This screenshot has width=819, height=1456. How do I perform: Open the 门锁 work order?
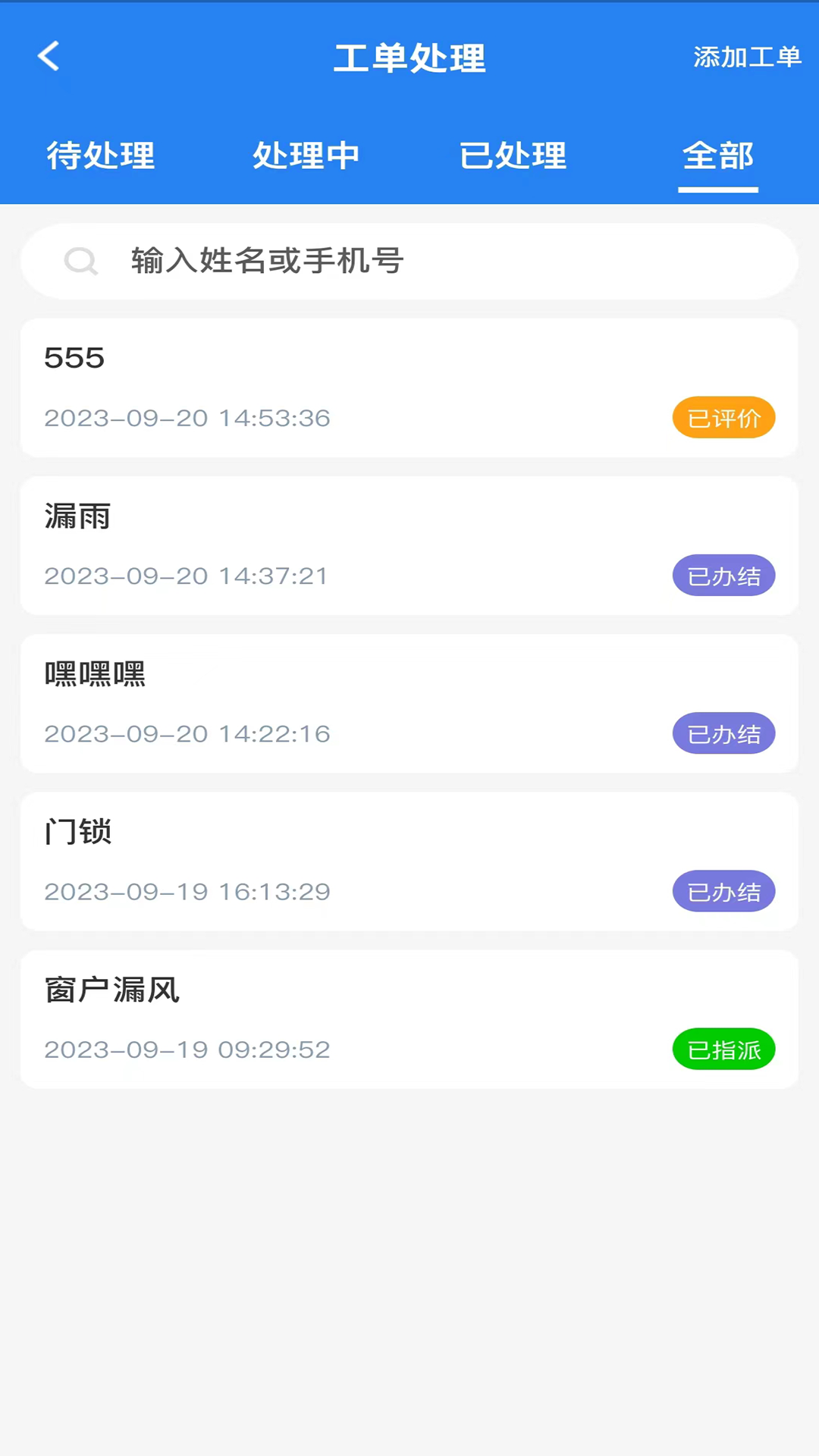[x=409, y=861]
